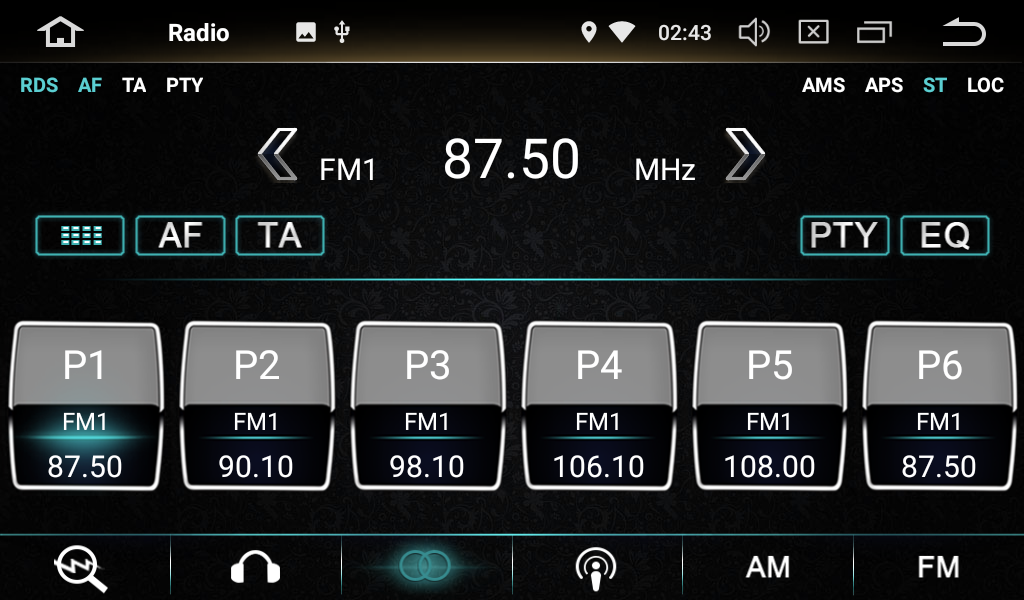Viewport: 1024px width, 600px height.
Task: Start the station scan search
Action: (x=82, y=567)
